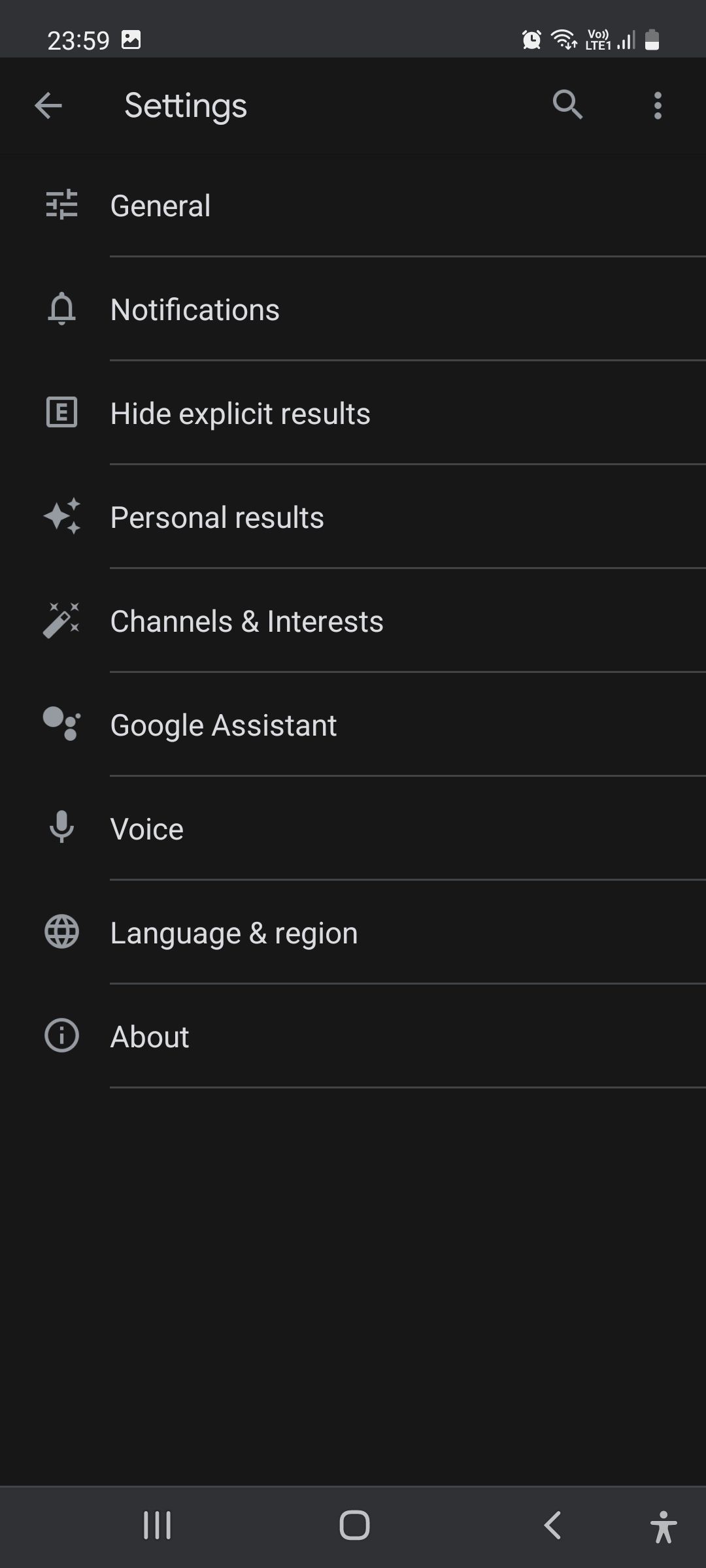Tap the Channels & Interests wand icon
The height and width of the screenshot is (1568, 706).
[61, 620]
